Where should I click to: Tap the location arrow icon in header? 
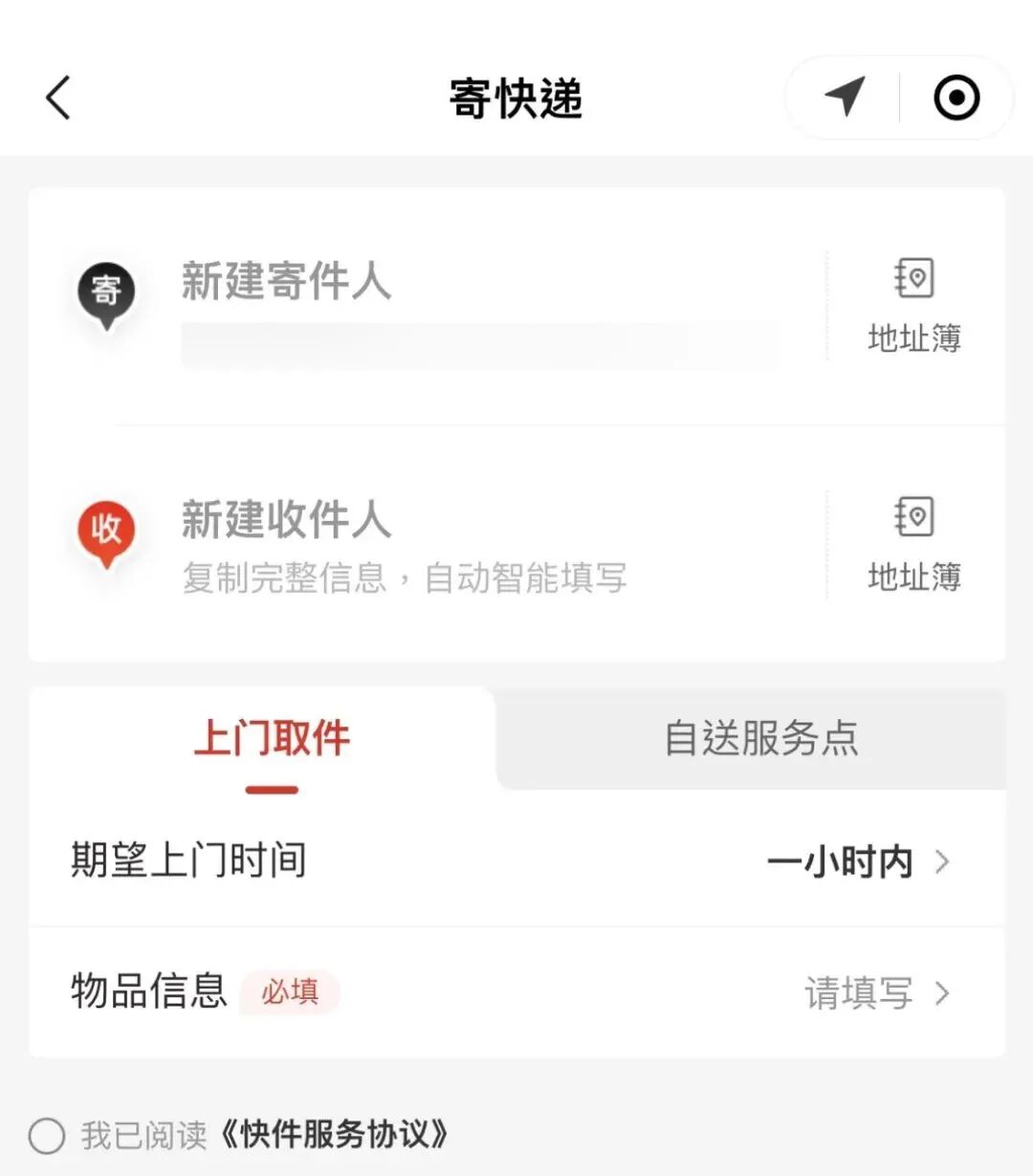pos(845,97)
